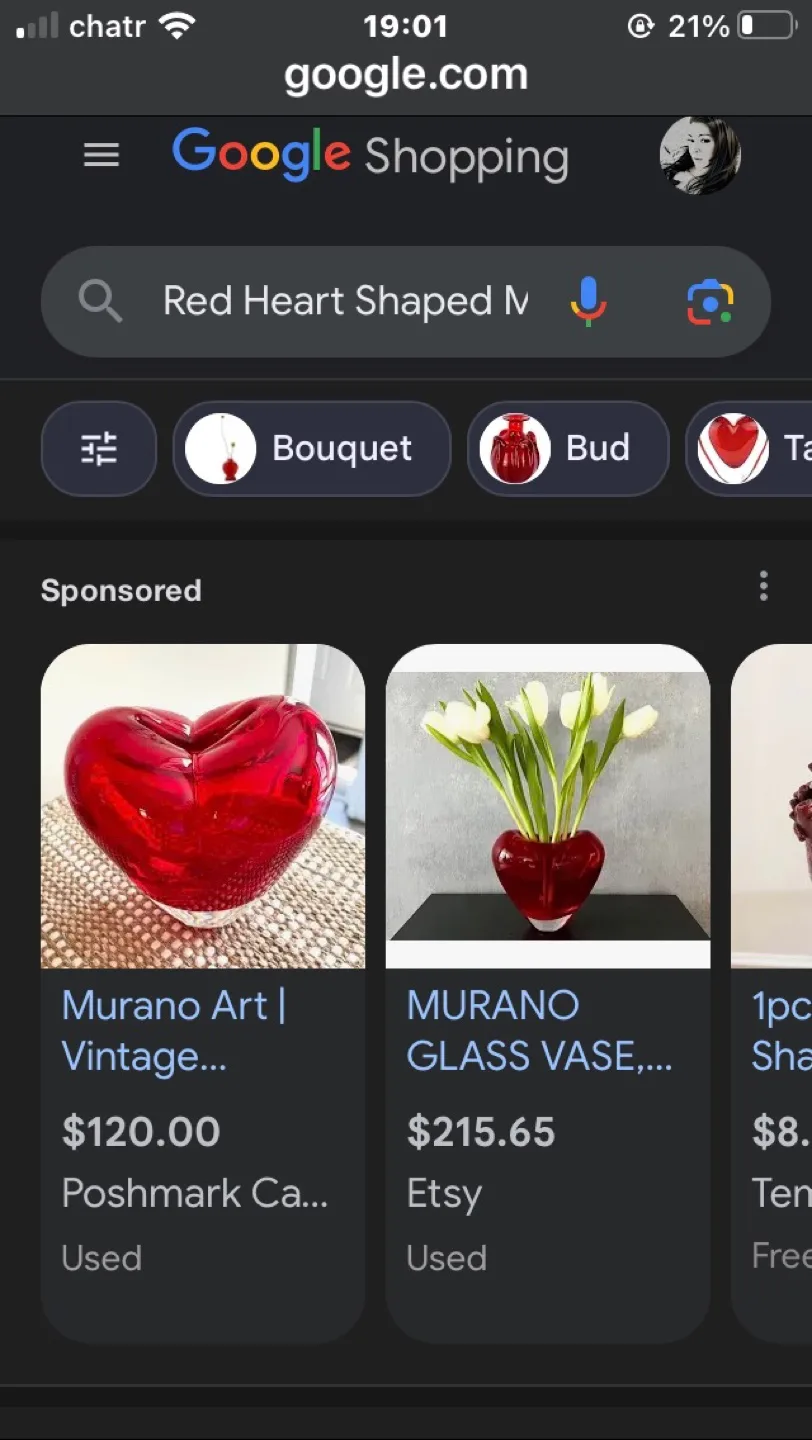Open the search filters icon
The image size is (812, 1440).
98,448
